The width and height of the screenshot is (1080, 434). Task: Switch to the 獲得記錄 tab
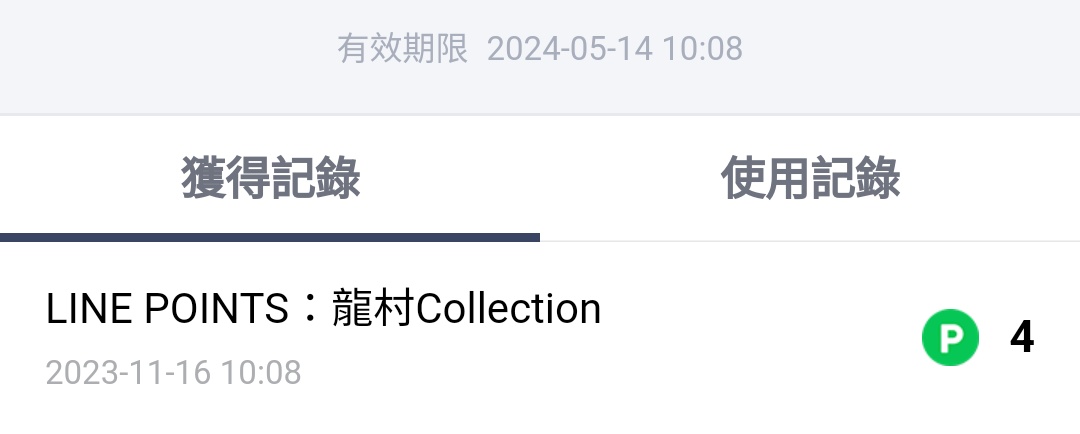[270, 179]
